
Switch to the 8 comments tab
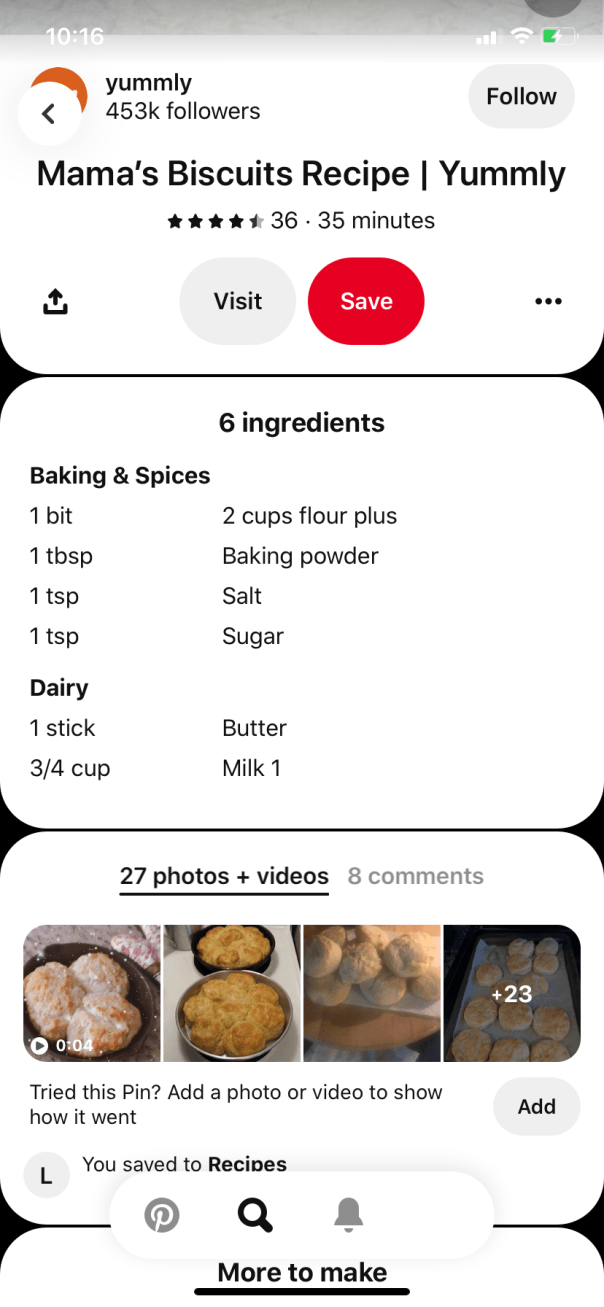pyautogui.click(x=415, y=876)
